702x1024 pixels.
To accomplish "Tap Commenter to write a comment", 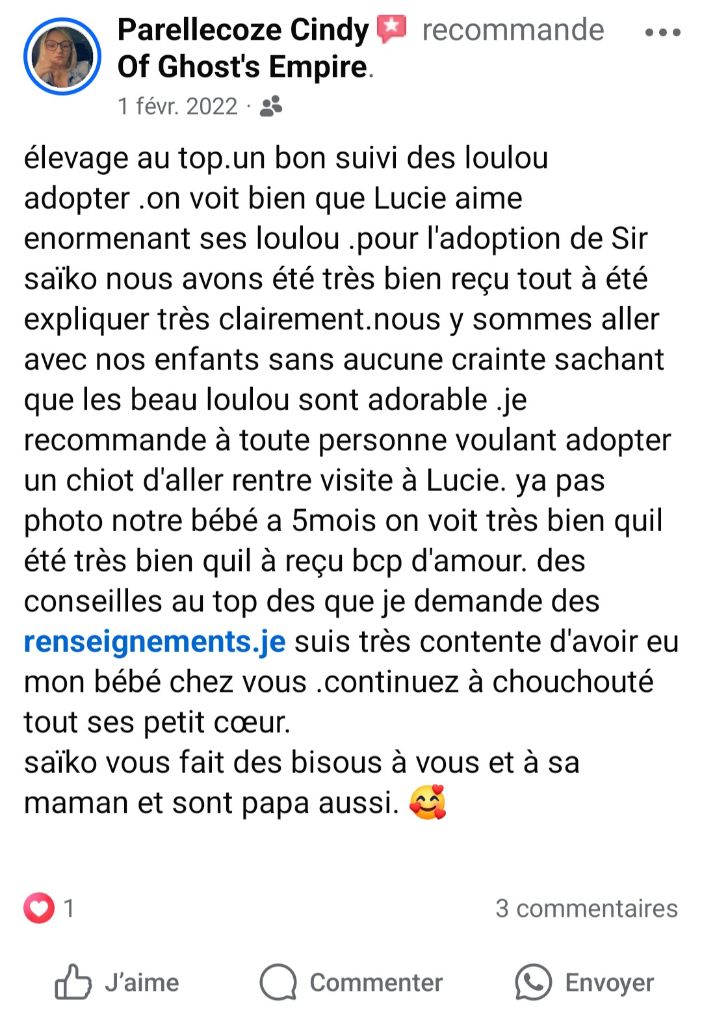I will click(x=351, y=982).
